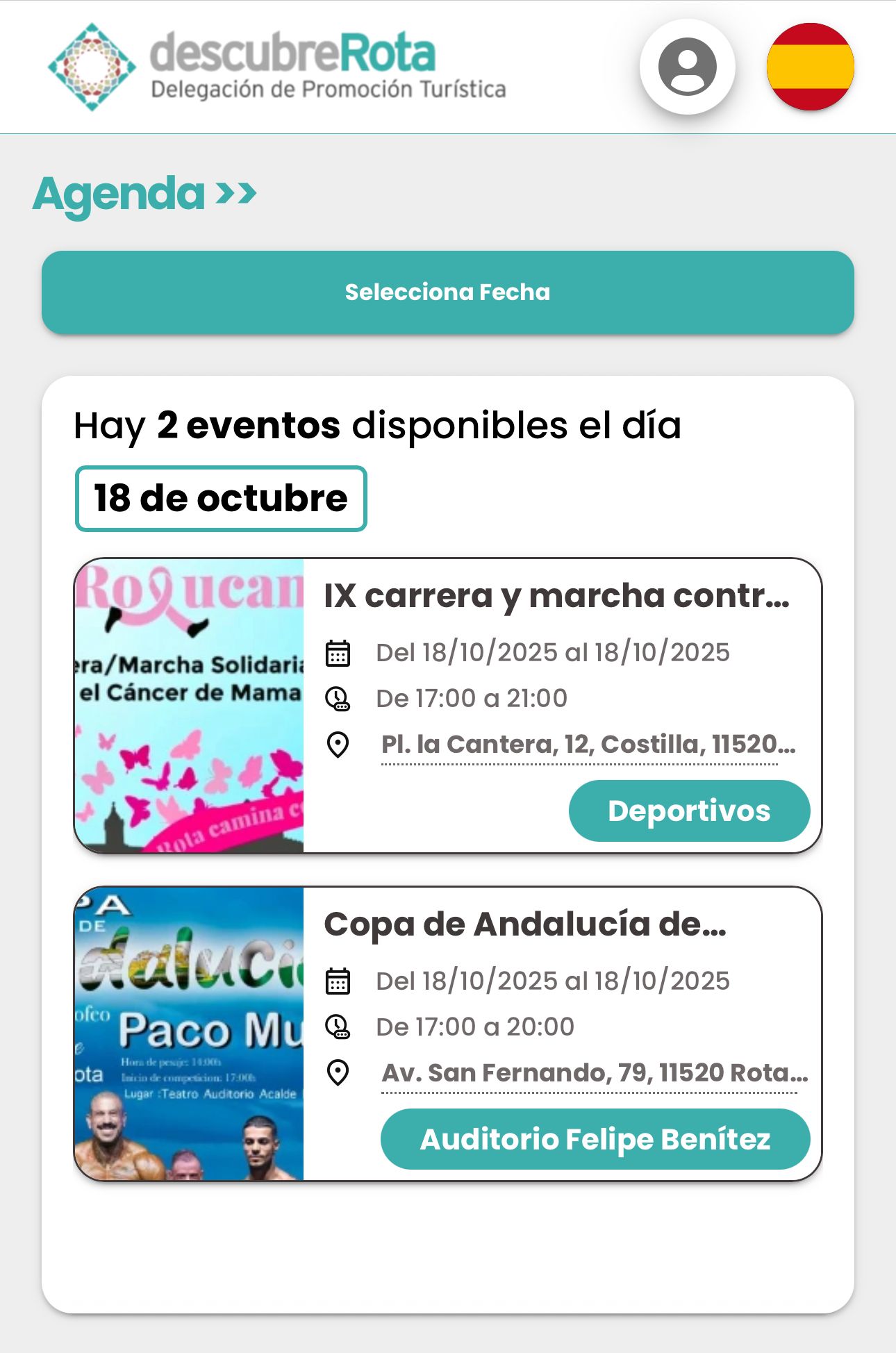The width and height of the screenshot is (896, 1353).
Task: Tap the descubreRota logo to go home
Action: coord(278,67)
